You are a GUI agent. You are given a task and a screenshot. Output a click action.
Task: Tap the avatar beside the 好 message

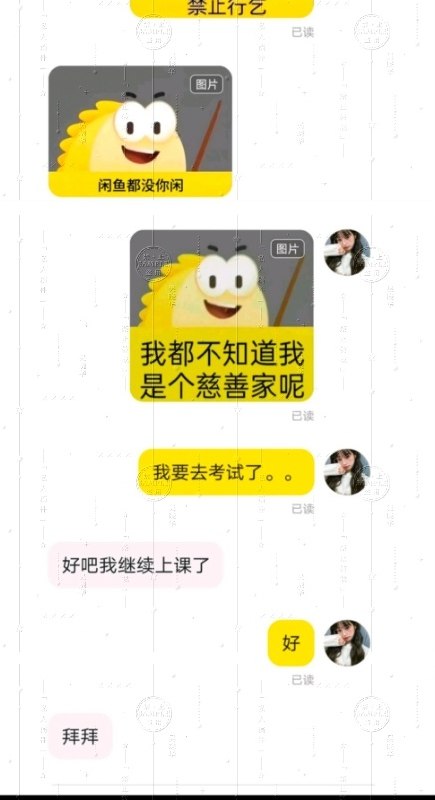[347, 643]
